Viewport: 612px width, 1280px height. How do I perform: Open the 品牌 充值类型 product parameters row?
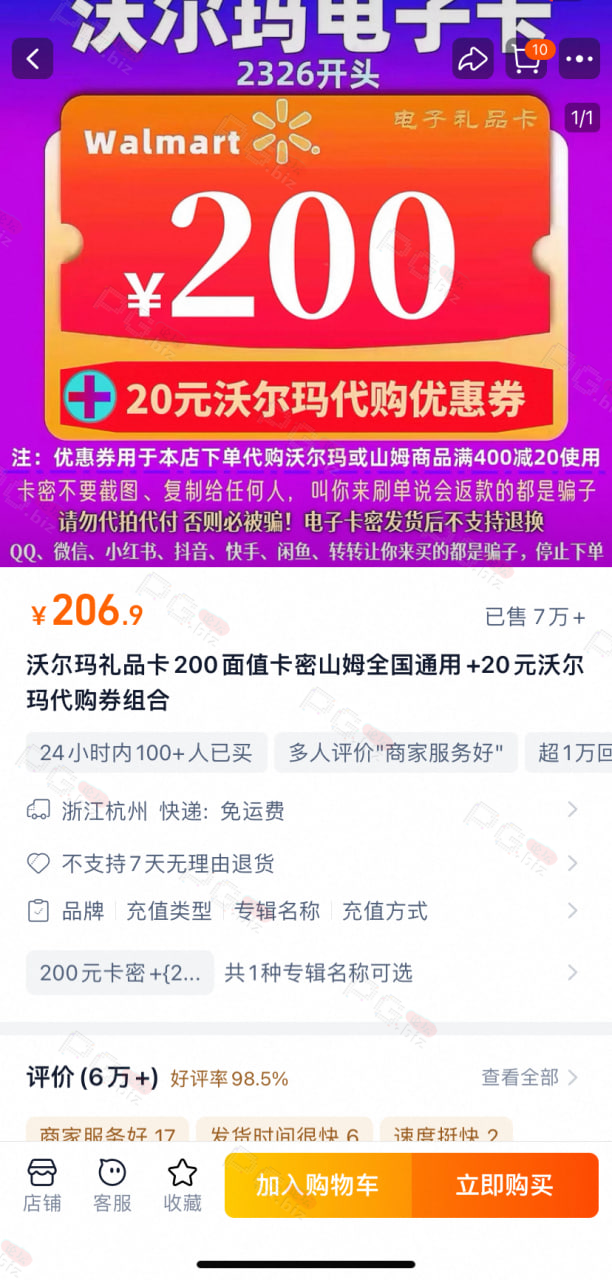(306, 911)
